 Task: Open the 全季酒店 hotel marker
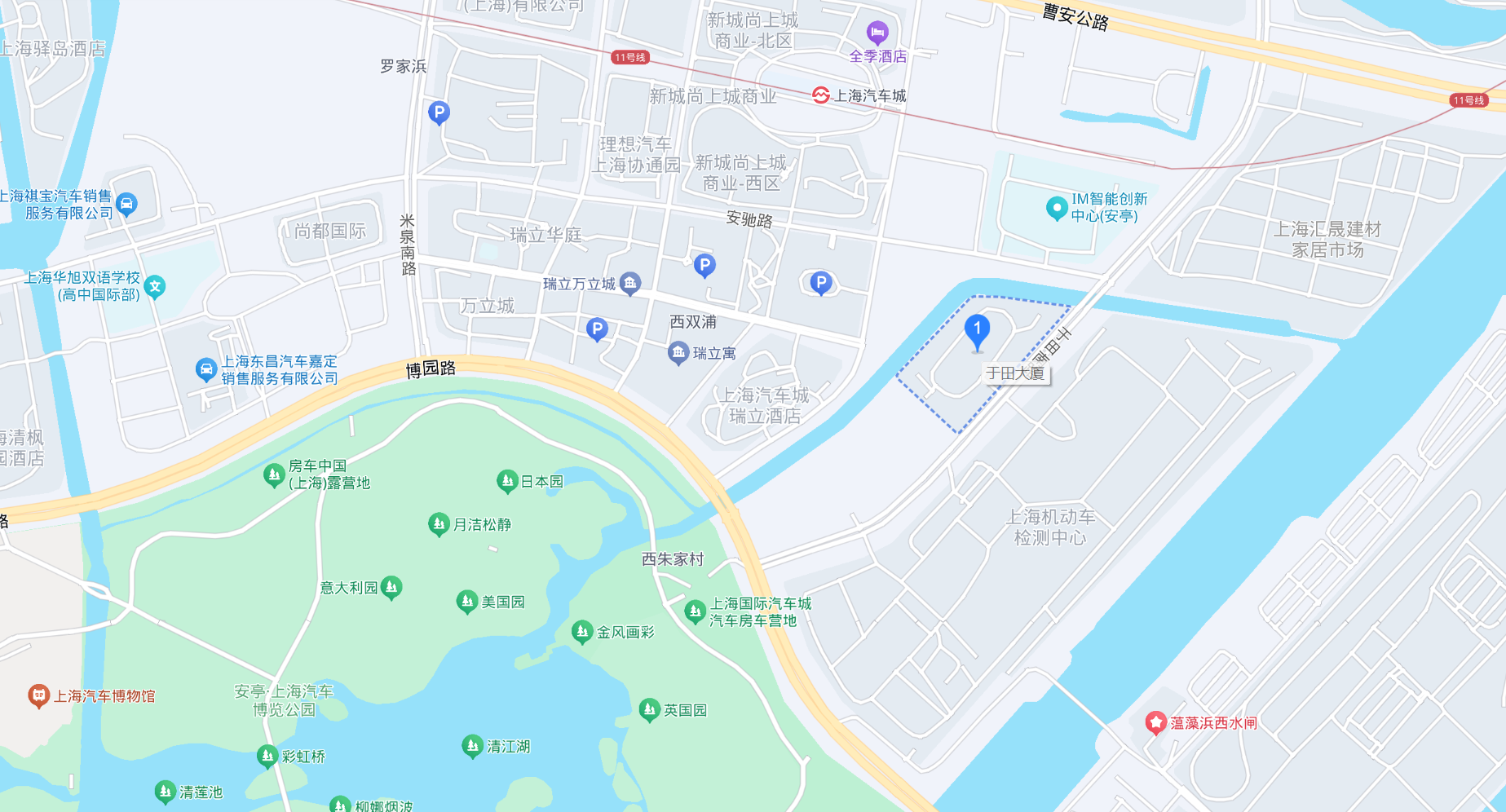coord(877,33)
